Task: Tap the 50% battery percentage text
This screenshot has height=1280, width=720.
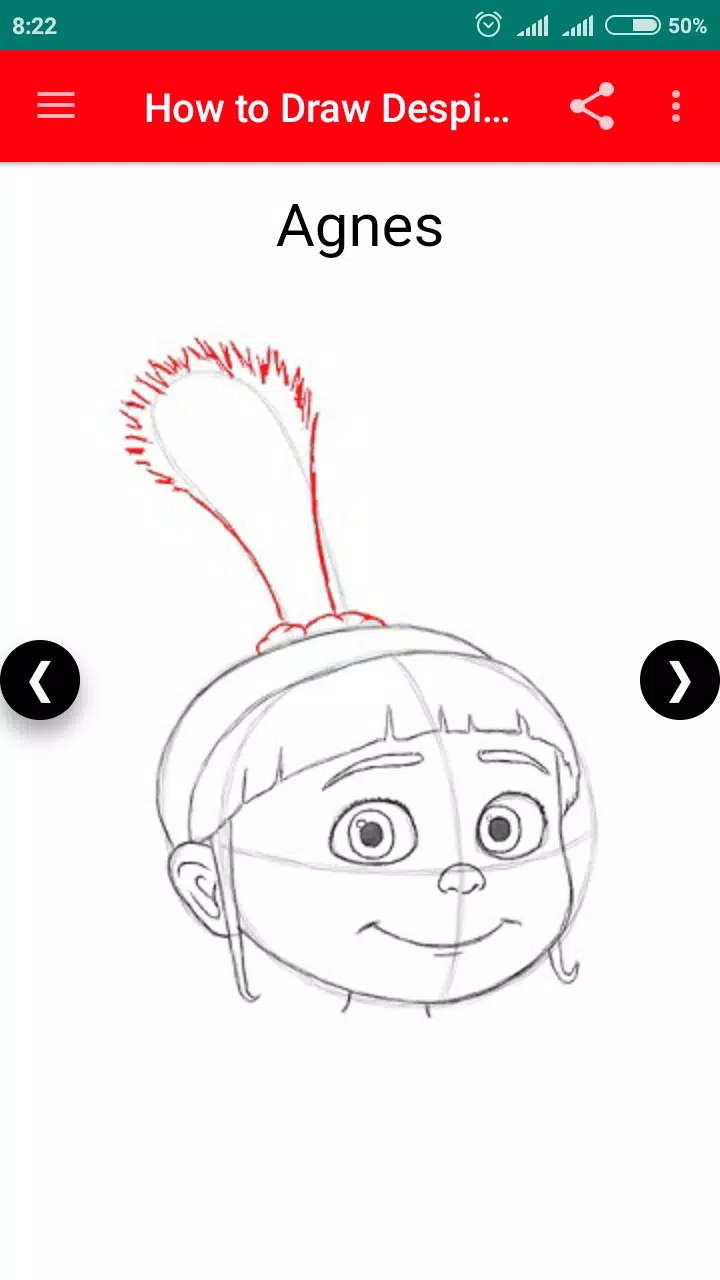Action: coord(689,25)
